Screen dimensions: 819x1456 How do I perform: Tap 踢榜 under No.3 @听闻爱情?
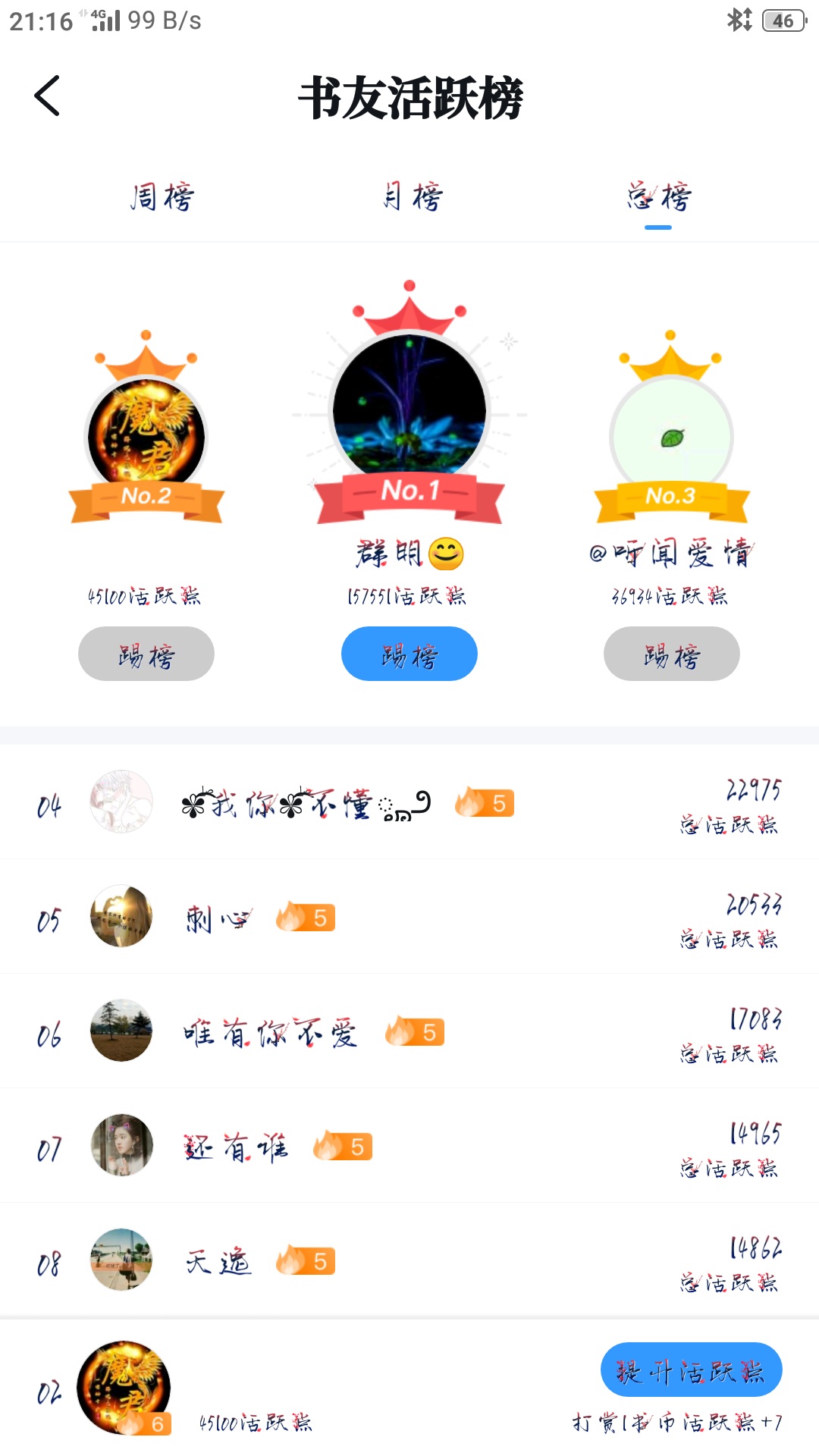click(672, 654)
